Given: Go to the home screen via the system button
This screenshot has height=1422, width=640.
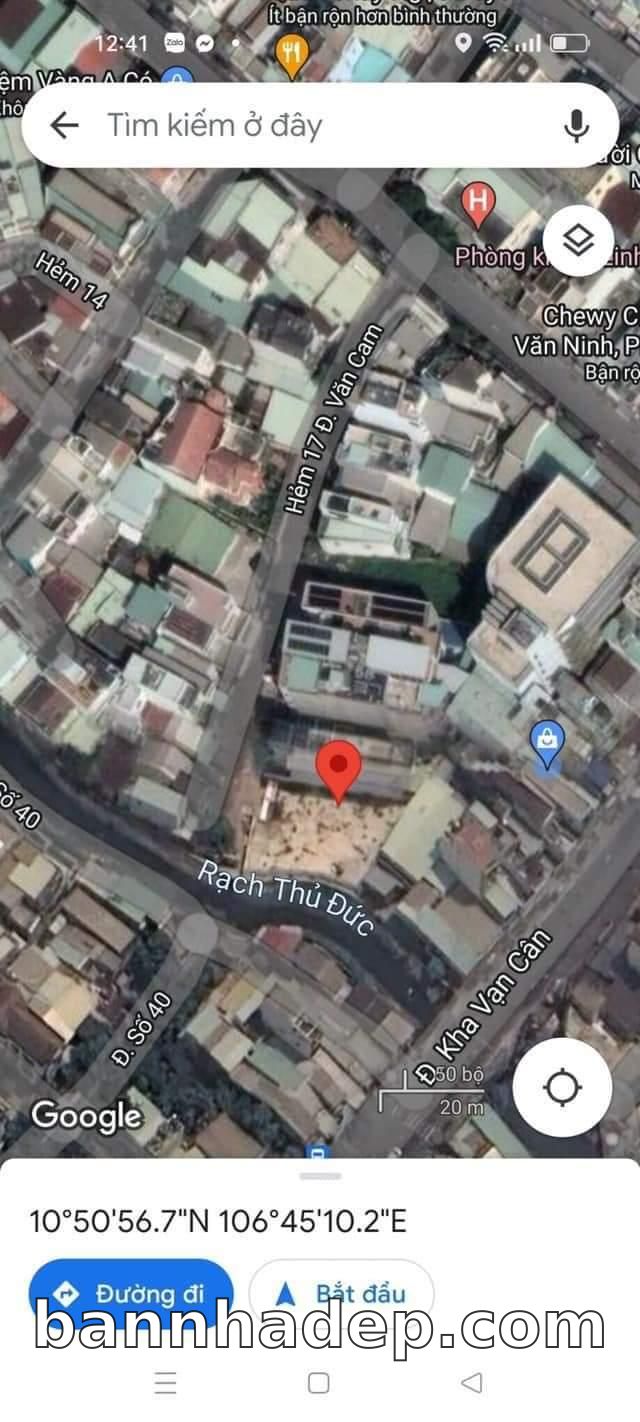Looking at the screenshot, I should (x=319, y=1383).
